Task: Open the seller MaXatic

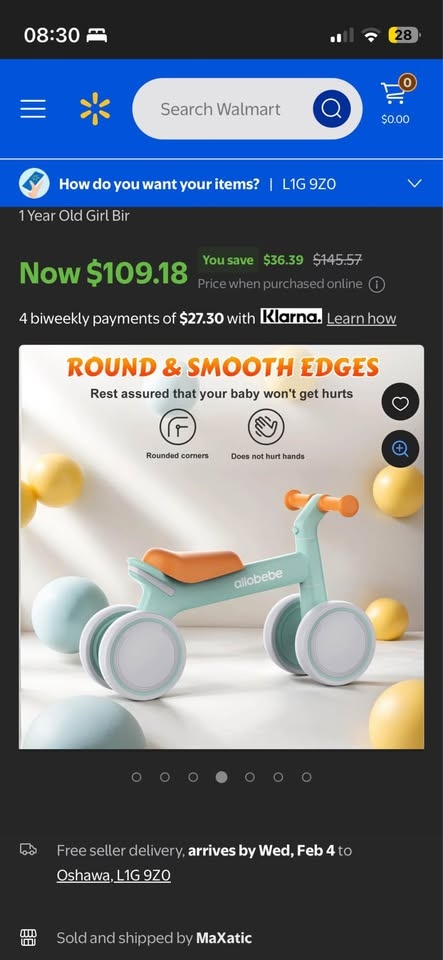Action: [x=224, y=938]
